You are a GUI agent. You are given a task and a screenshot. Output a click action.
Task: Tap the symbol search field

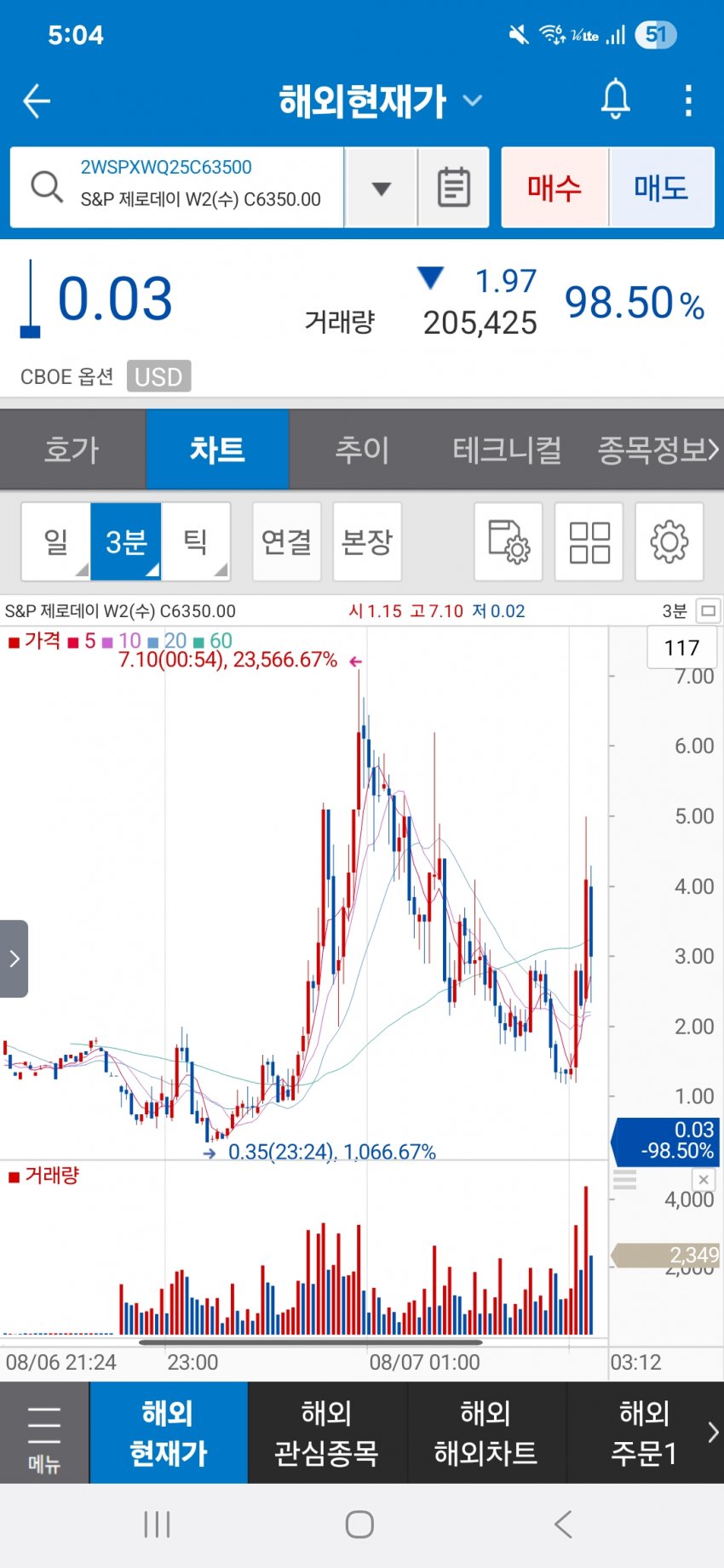[177, 187]
